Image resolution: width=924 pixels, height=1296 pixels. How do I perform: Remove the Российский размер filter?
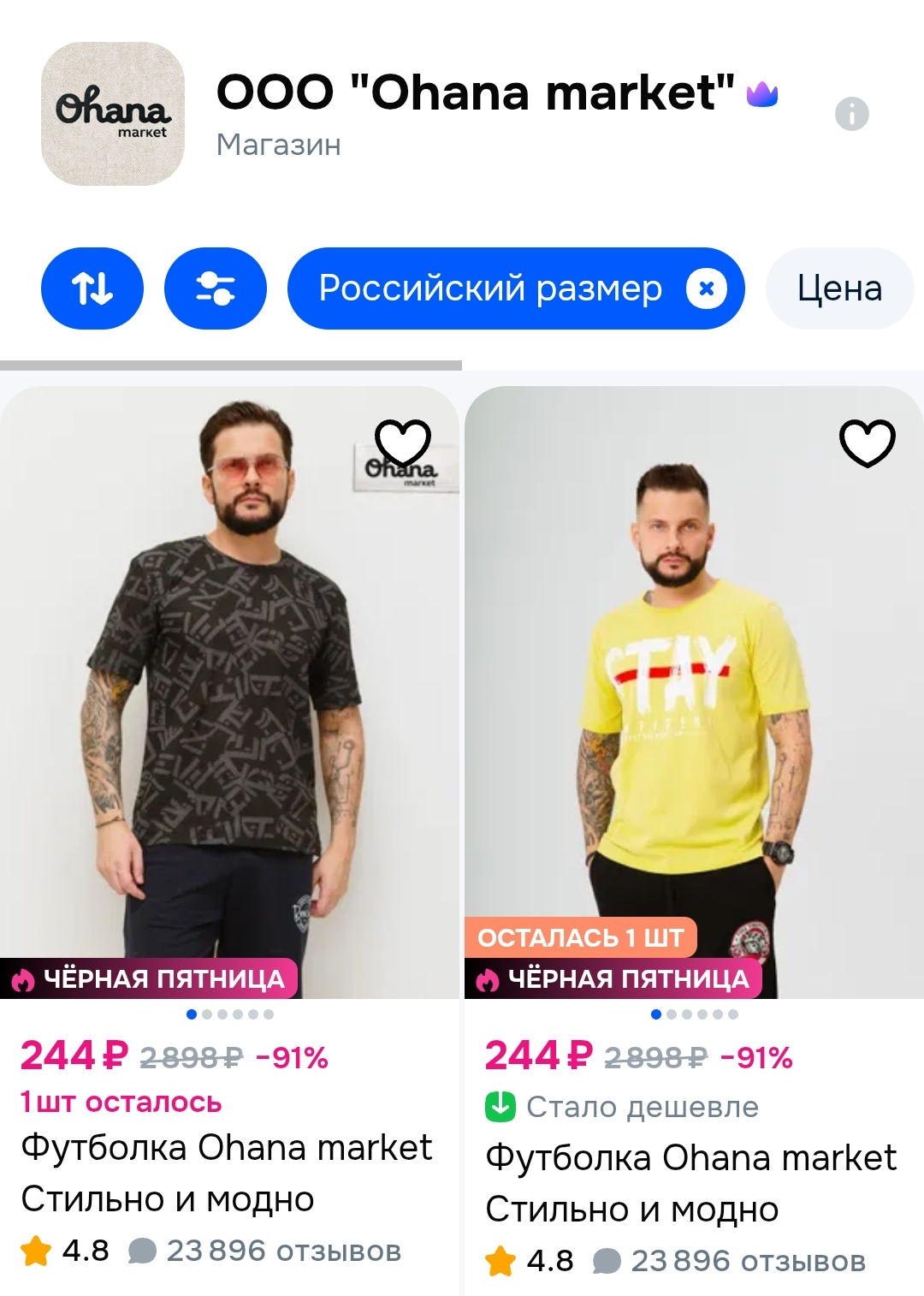[x=707, y=288]
